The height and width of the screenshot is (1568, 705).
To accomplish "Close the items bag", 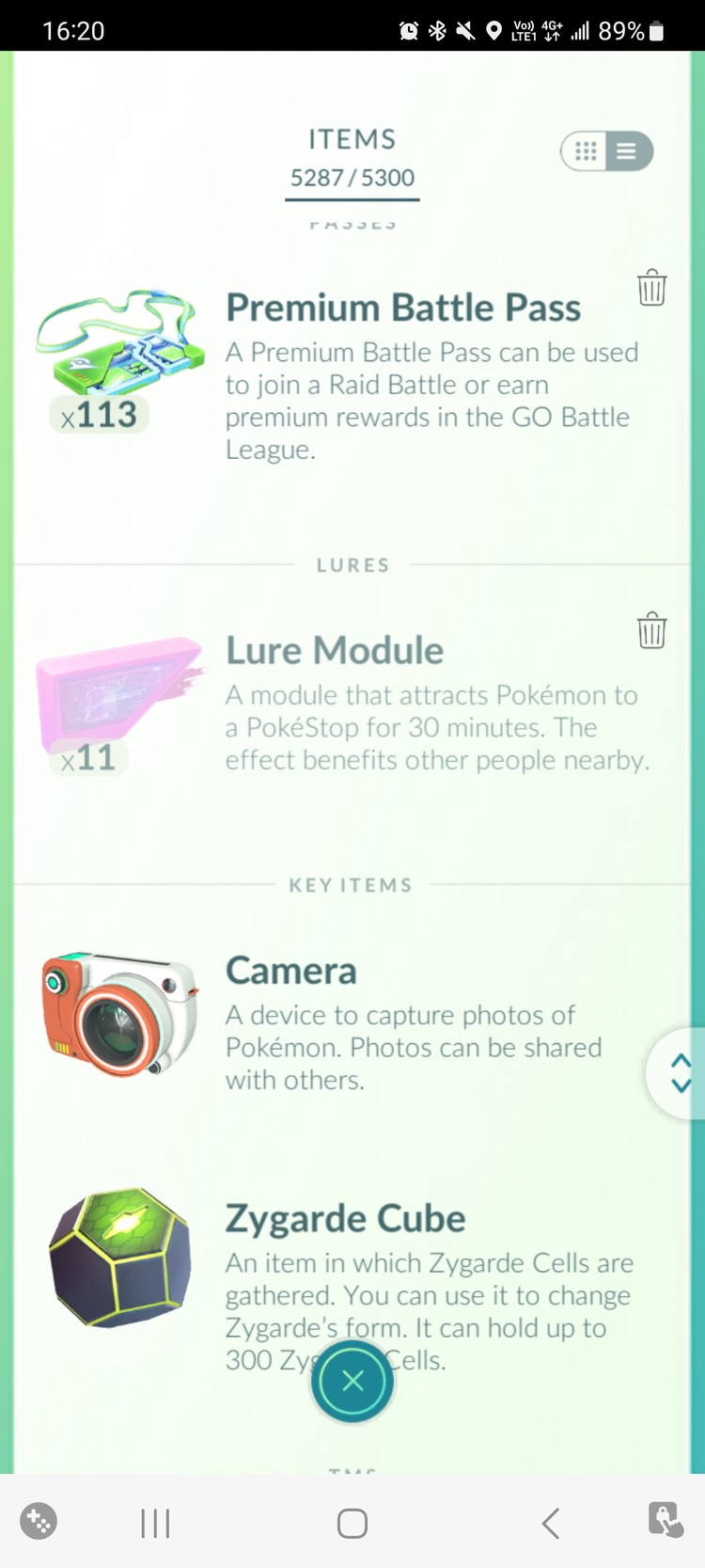I will pos(352,1381).
